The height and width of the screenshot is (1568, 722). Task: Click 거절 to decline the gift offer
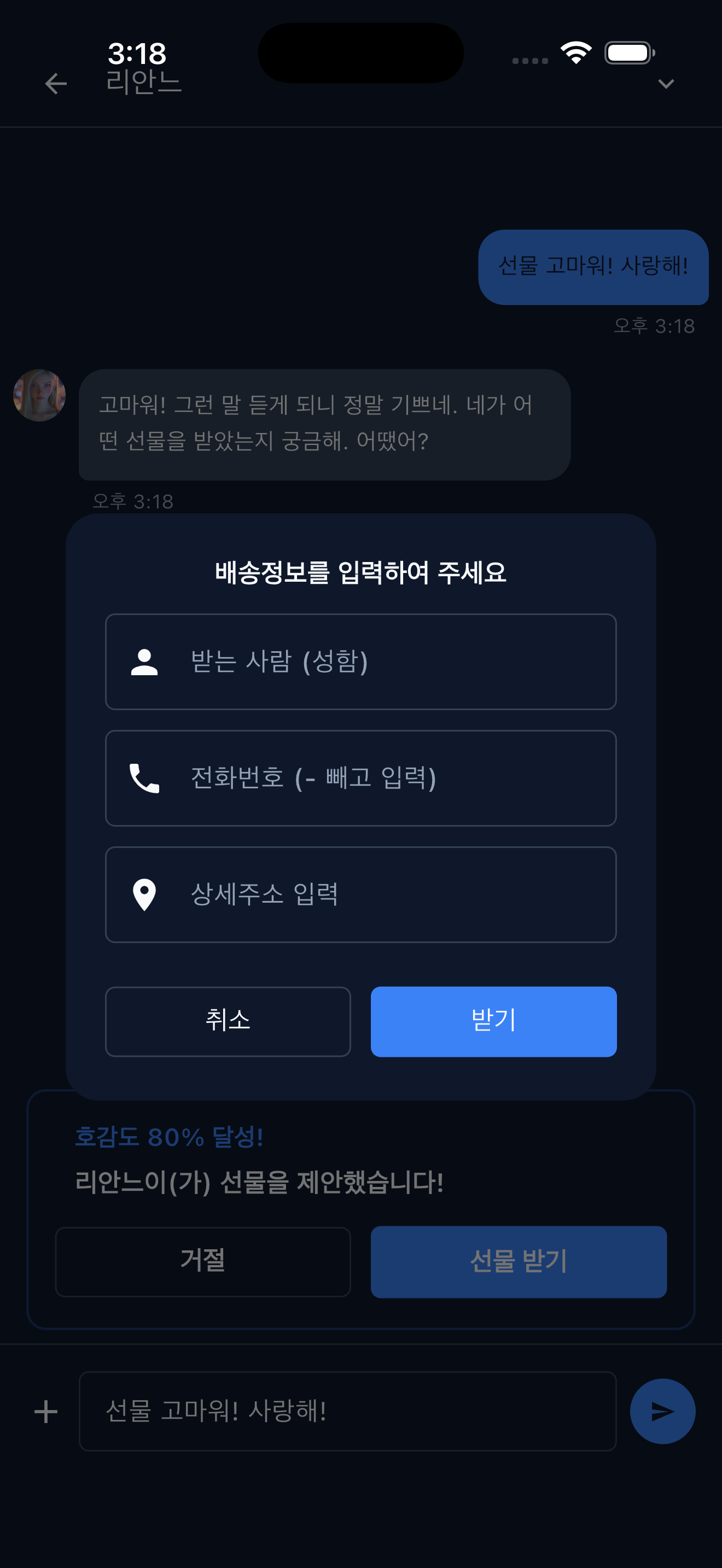coord(203,1262)
